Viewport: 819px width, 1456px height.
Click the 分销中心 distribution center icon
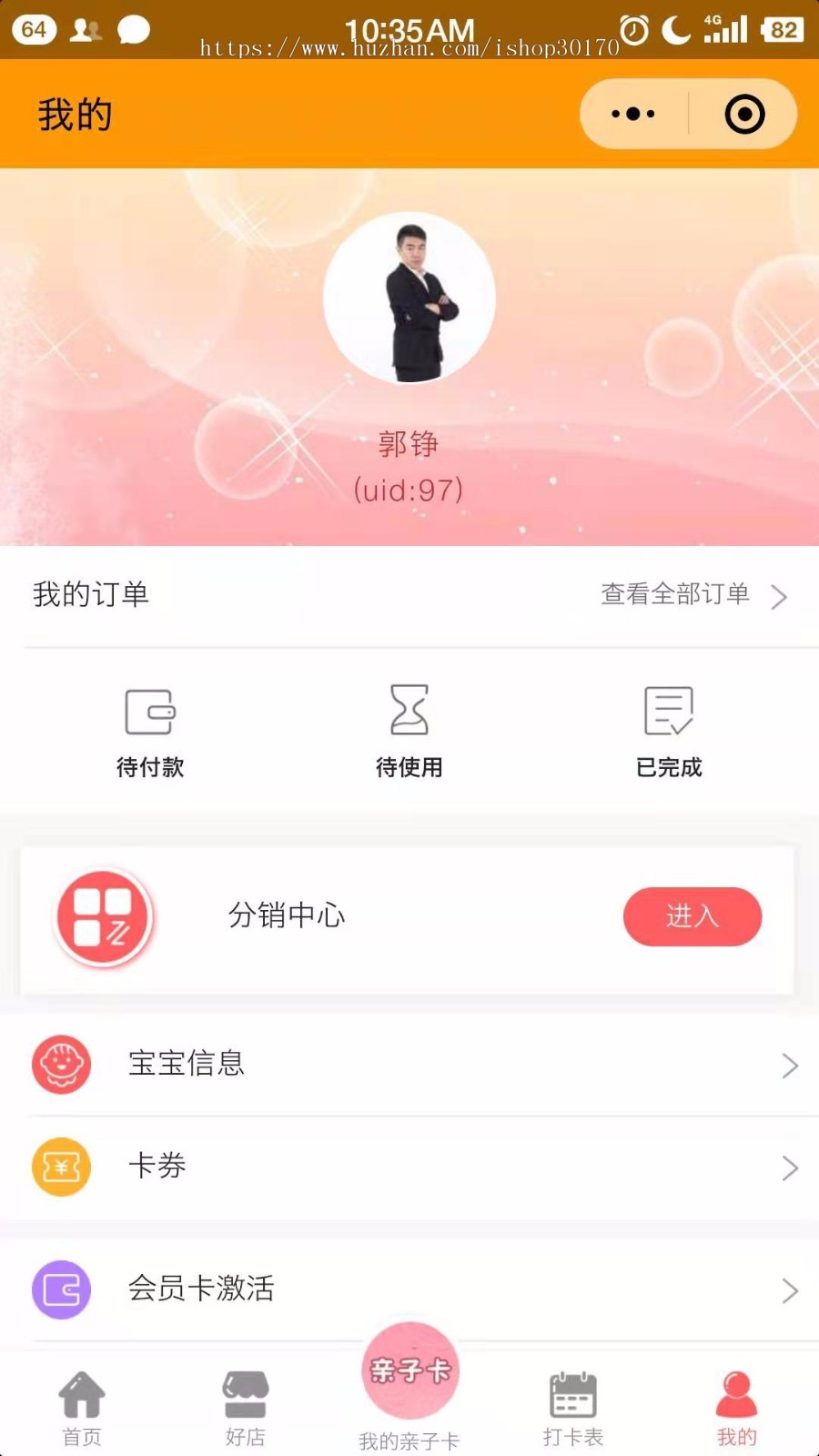103,917
